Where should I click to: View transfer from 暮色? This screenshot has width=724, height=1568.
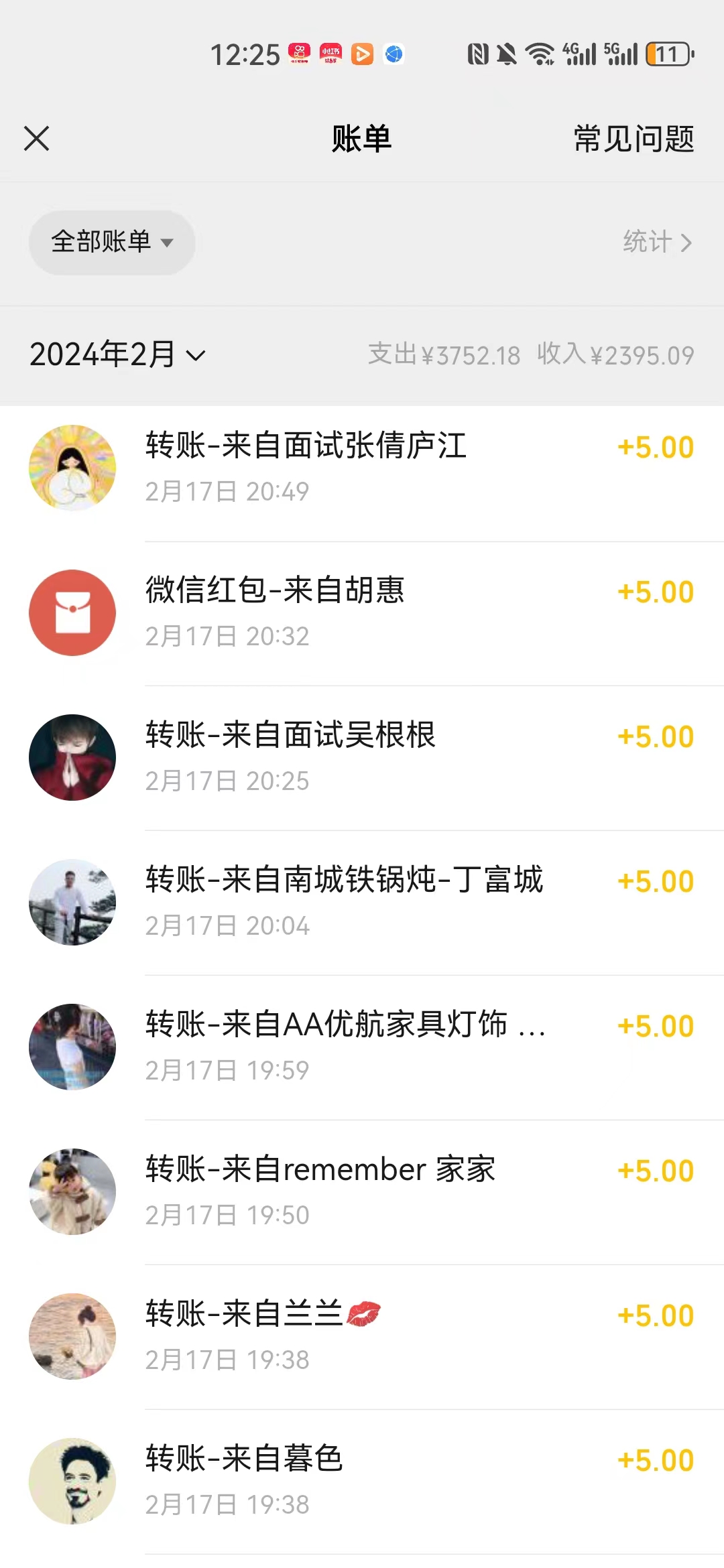[362, 1481]
